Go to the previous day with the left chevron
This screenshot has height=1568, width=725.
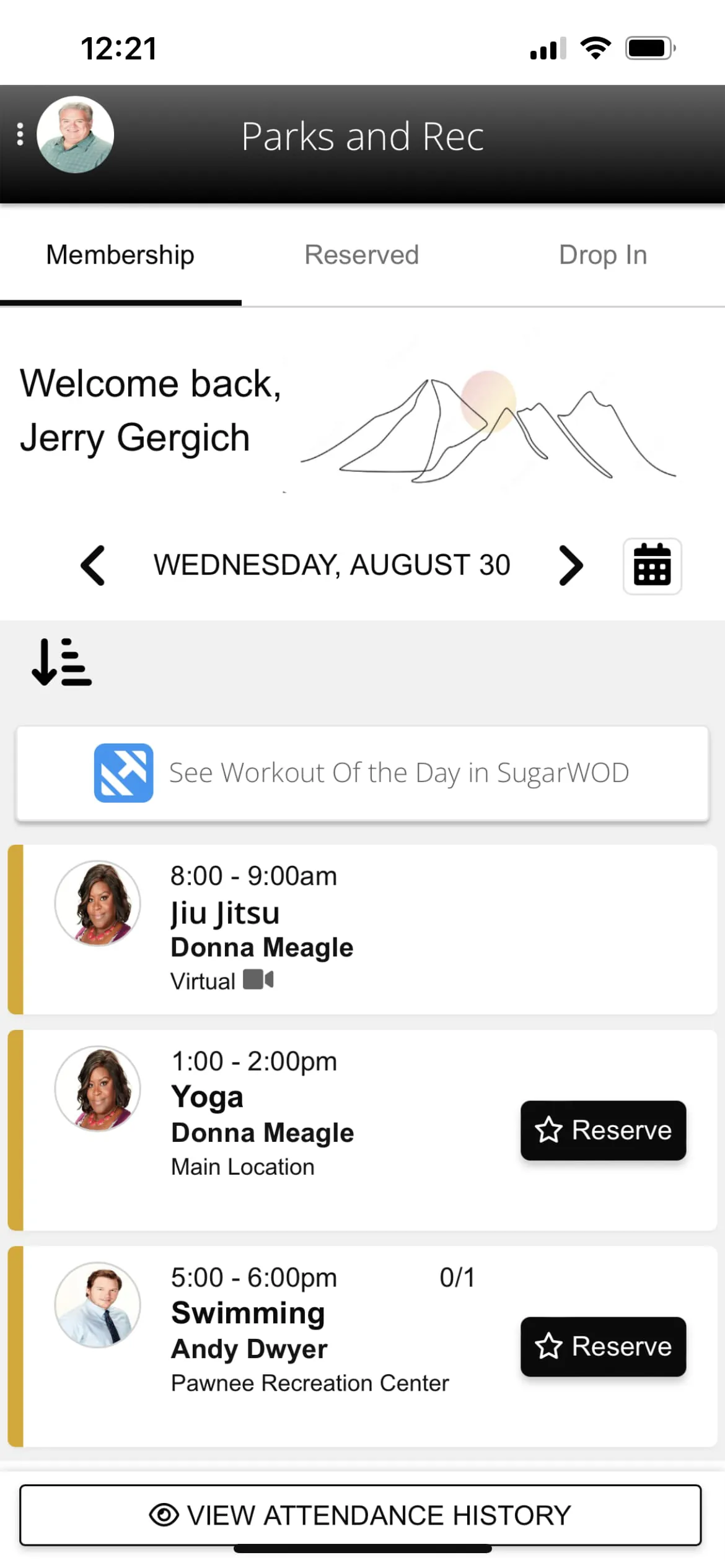[x=92, y=565]
